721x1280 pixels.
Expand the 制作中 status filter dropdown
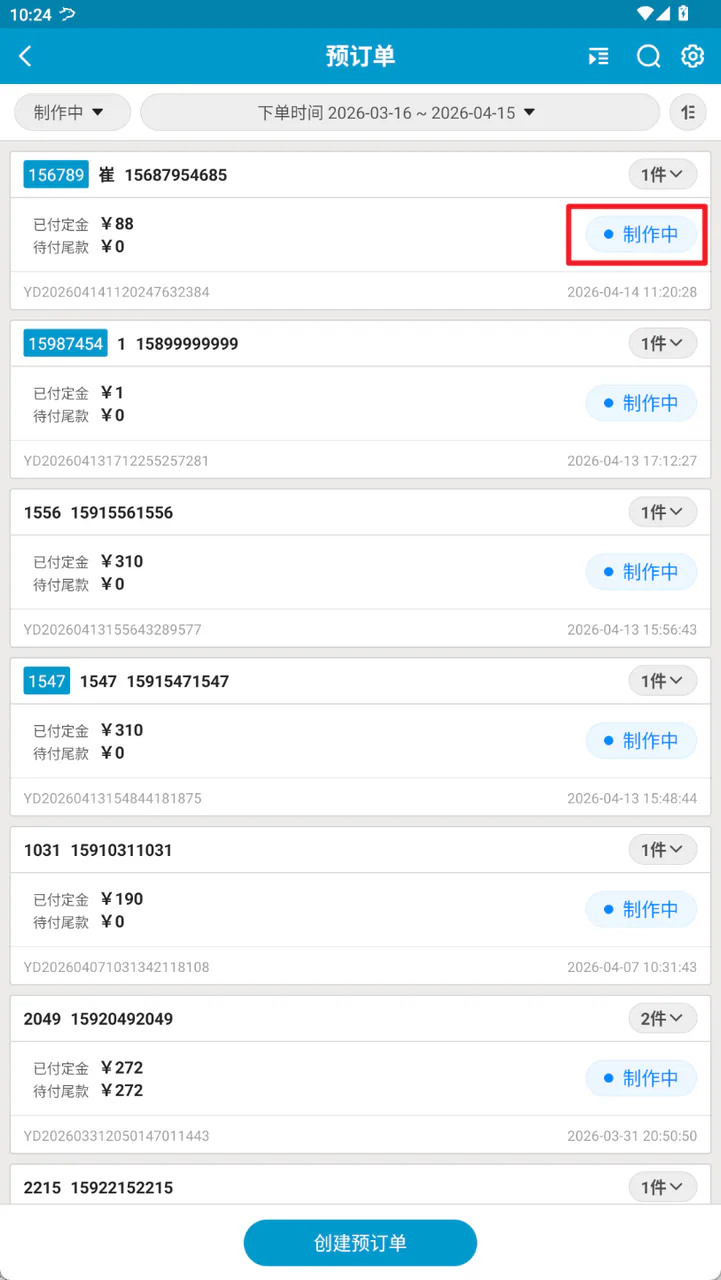[72, 112]
